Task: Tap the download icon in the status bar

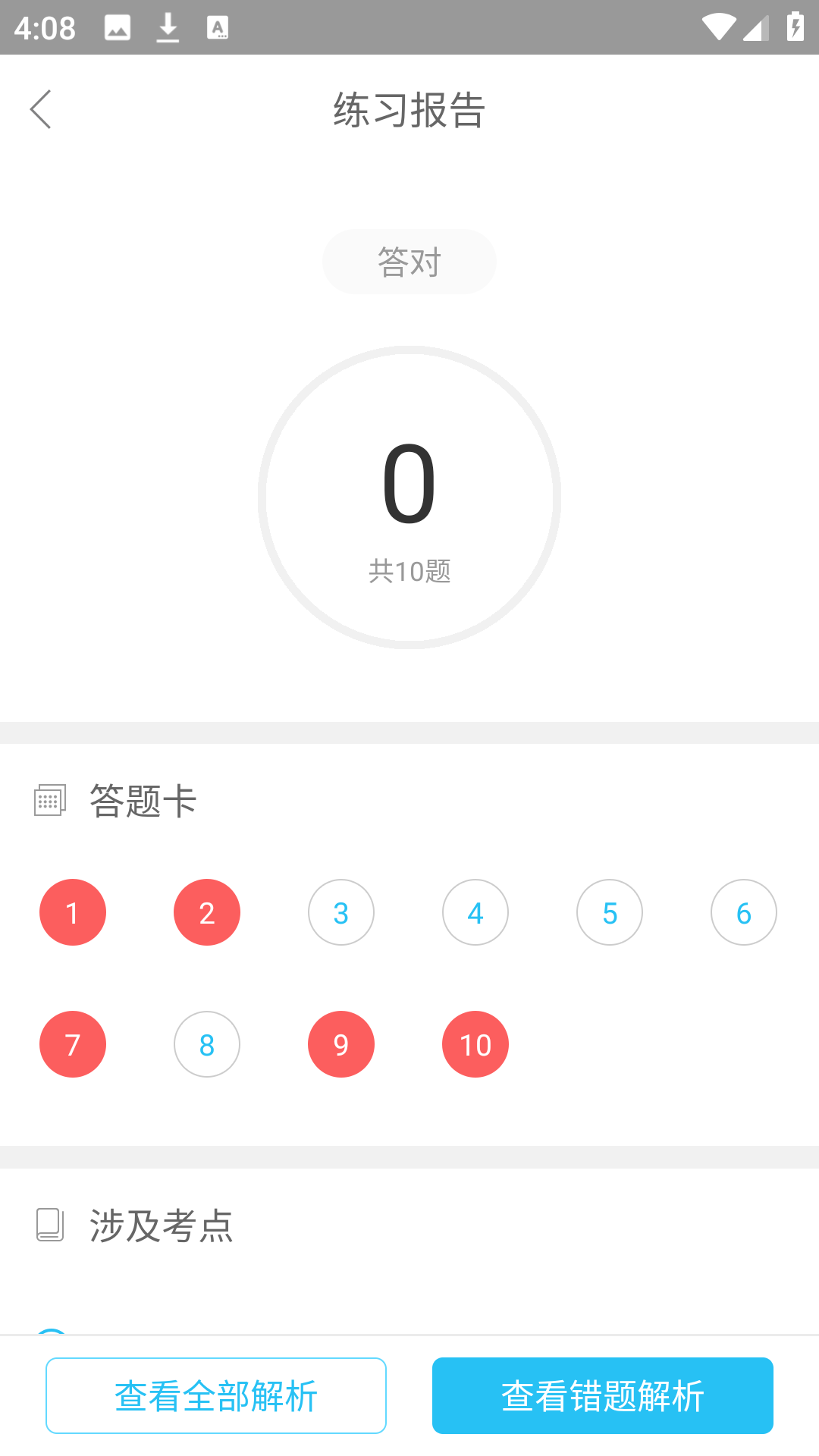Action: (x=167, y=27)
